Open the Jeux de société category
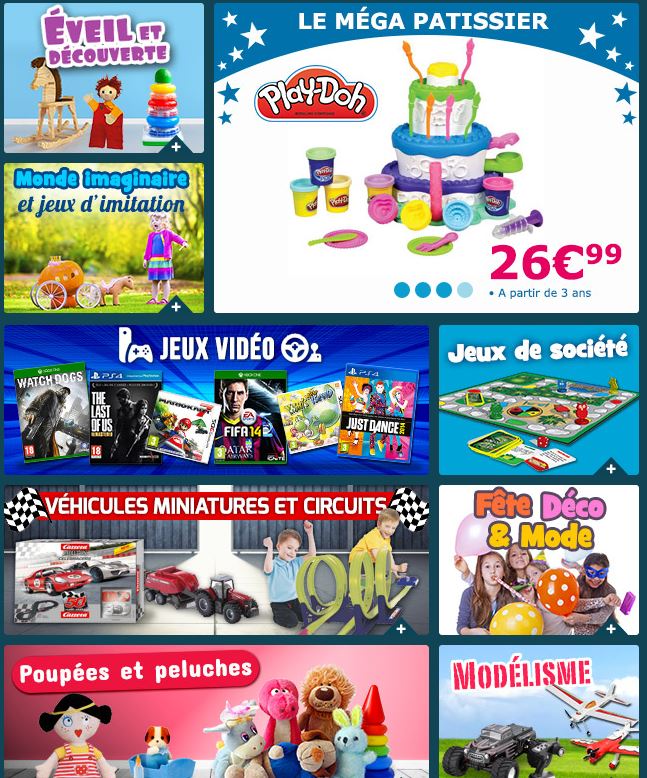The image size is (647, 778). tap(538, 399)
